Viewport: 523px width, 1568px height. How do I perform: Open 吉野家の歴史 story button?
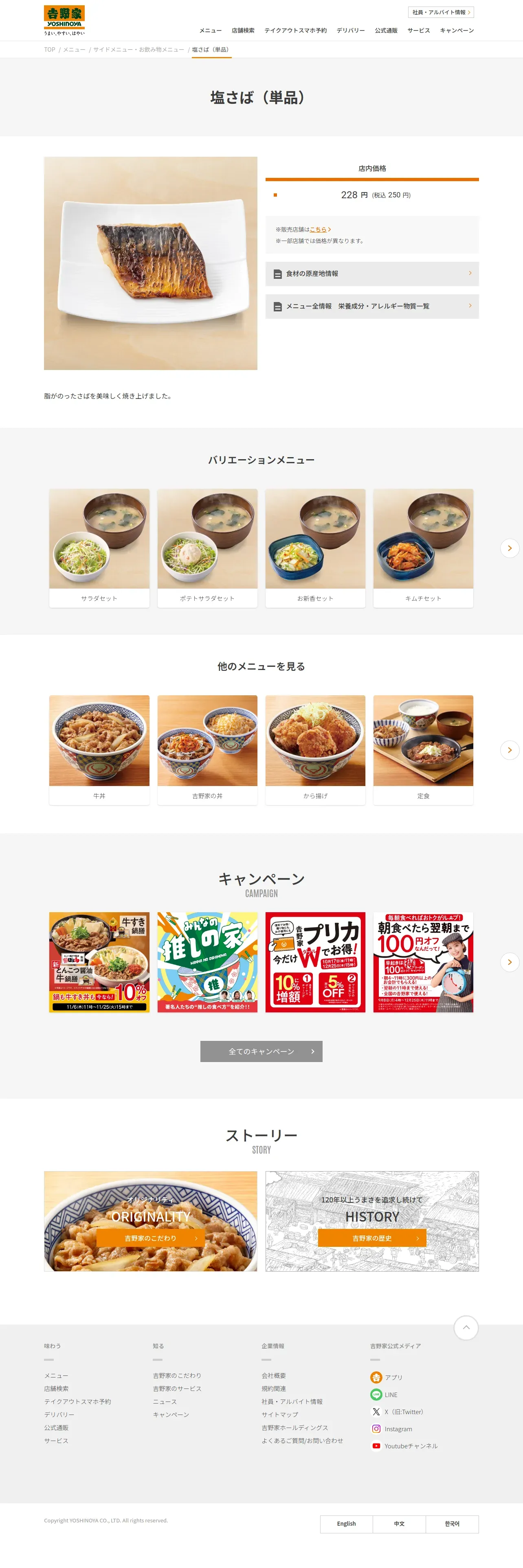tap(372, 1238)
